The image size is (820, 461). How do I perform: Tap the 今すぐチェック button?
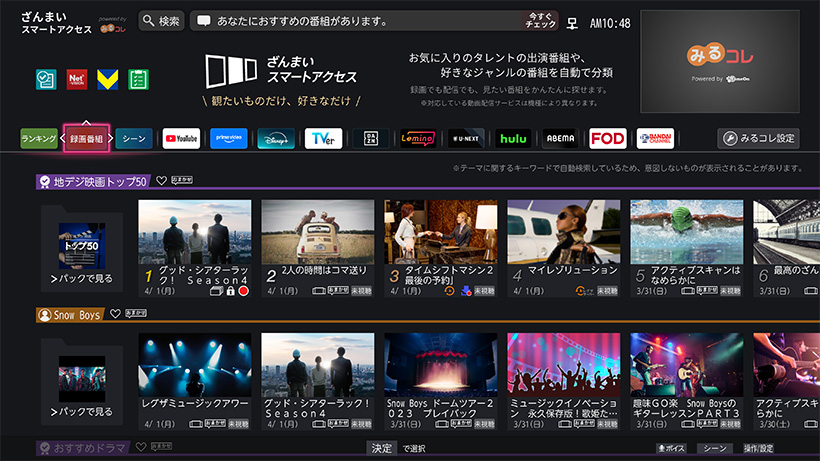[540, 22]
